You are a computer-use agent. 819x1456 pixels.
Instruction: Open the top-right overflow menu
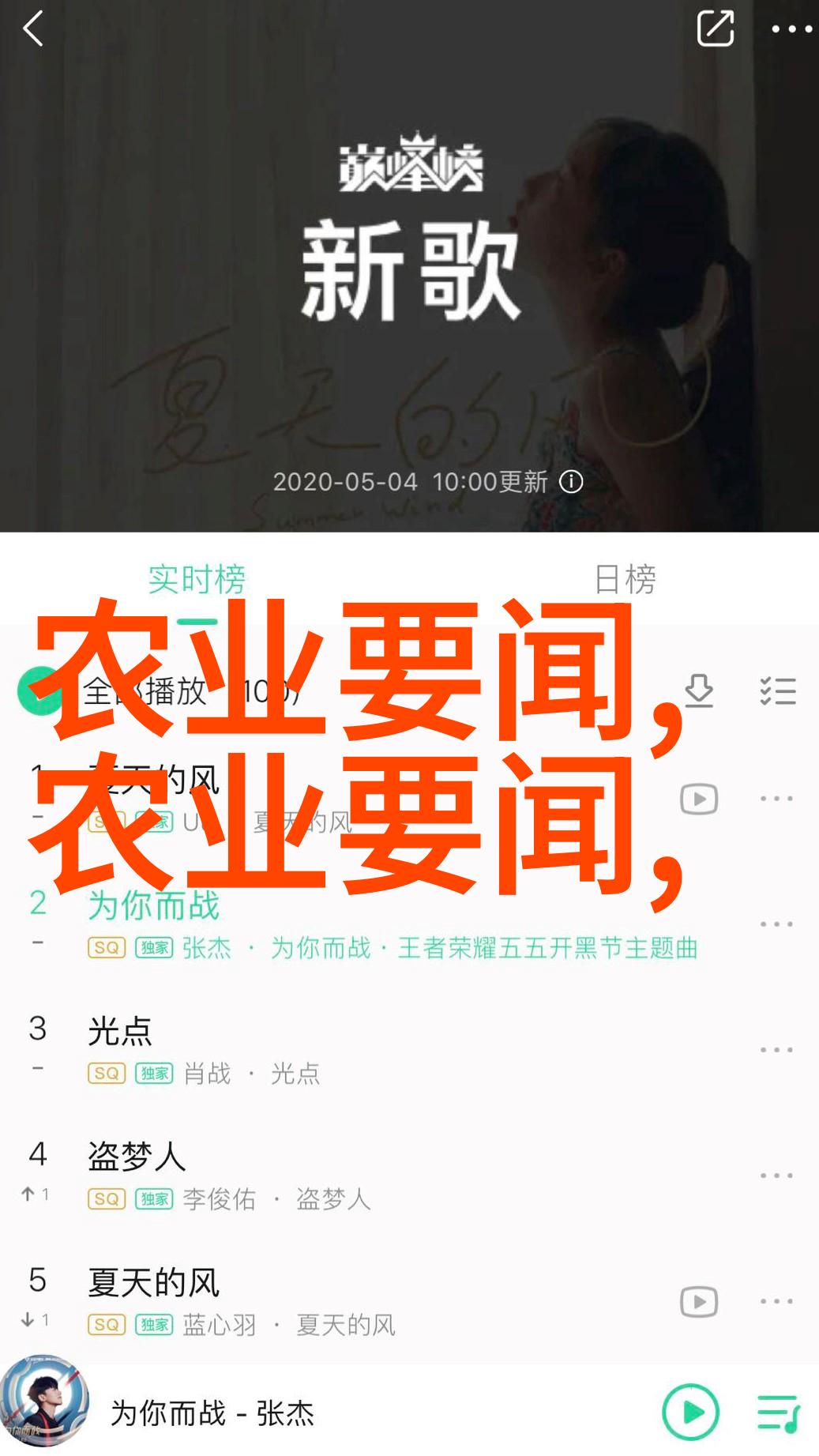(x=791, y=30)
